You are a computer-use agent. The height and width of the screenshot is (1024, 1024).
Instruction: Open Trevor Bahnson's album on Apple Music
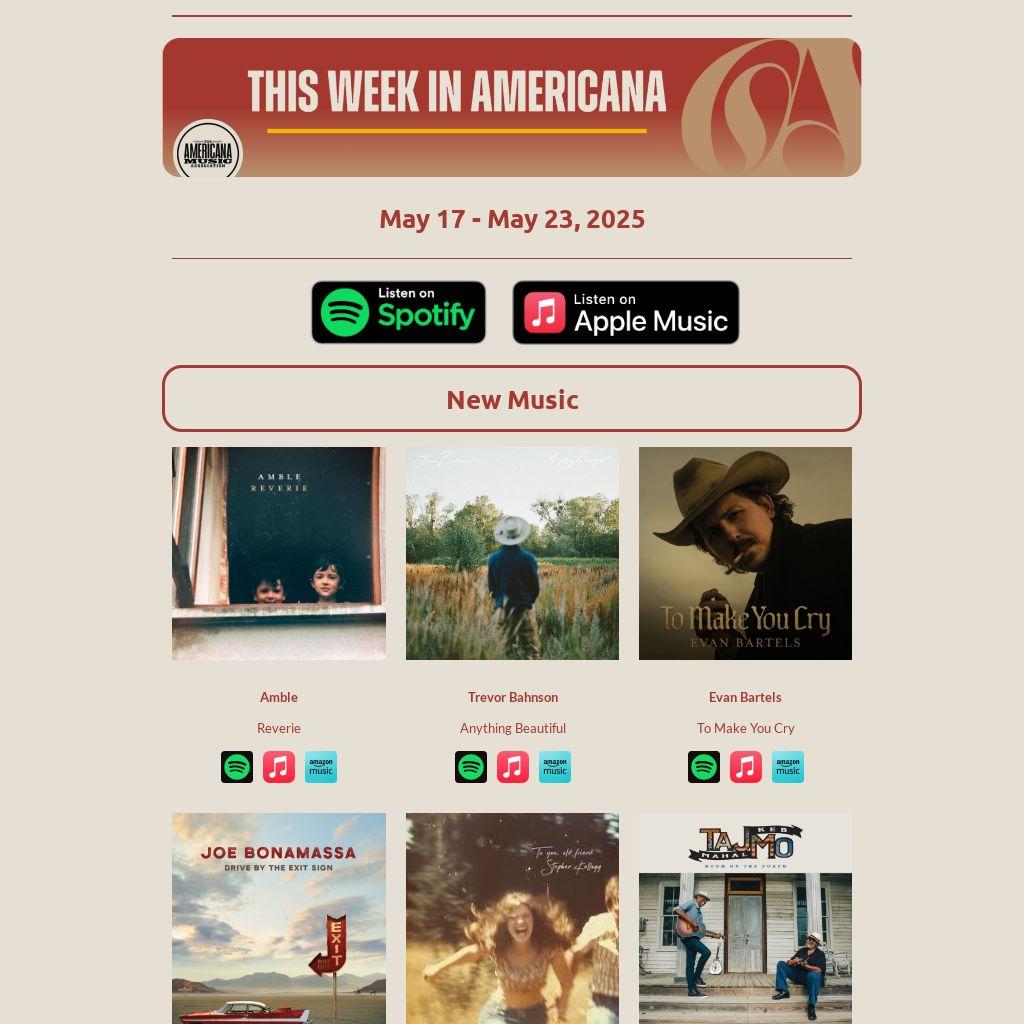(x=513, y=767)
